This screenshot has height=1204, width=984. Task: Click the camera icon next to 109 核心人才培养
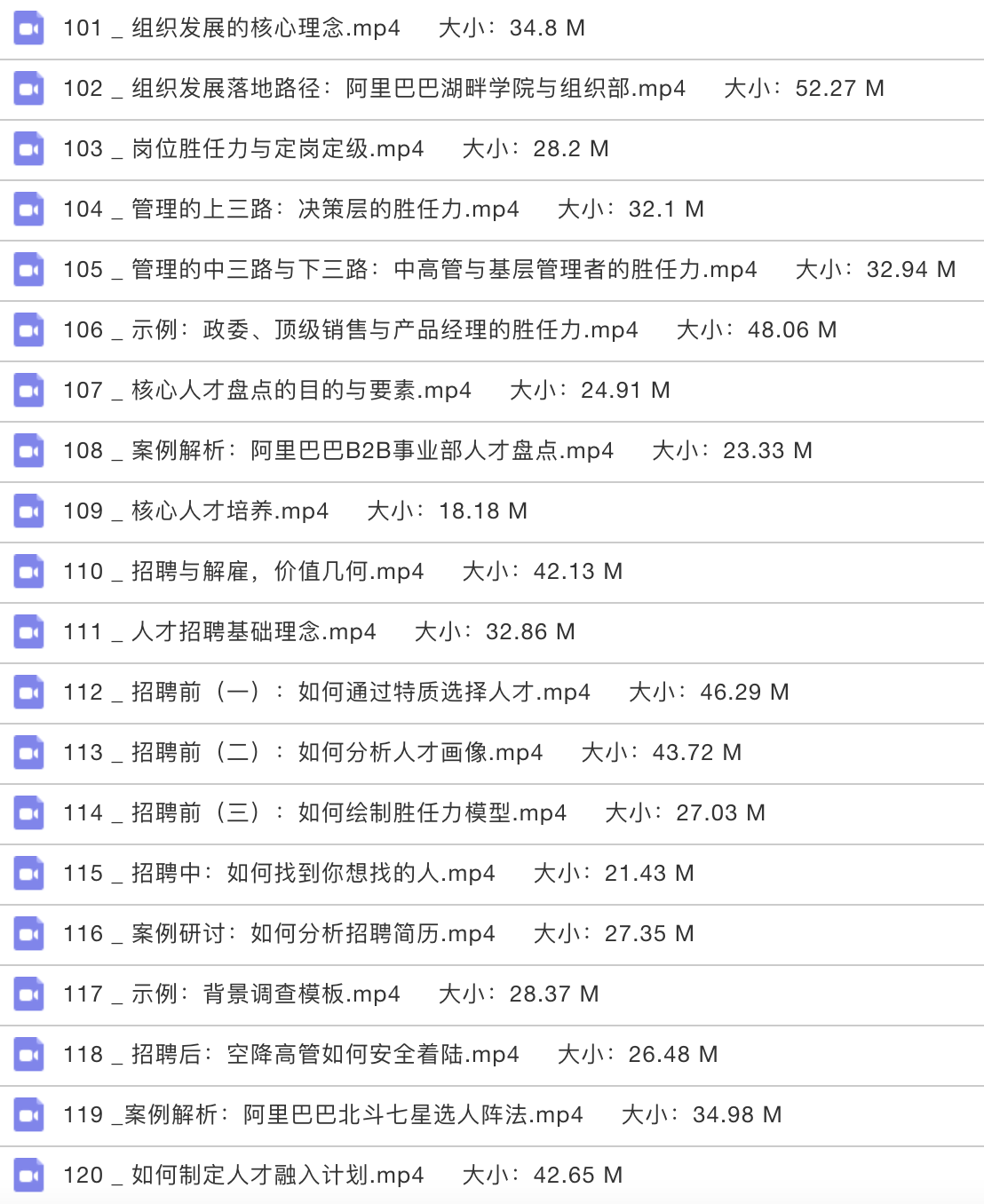coord(28,511)
